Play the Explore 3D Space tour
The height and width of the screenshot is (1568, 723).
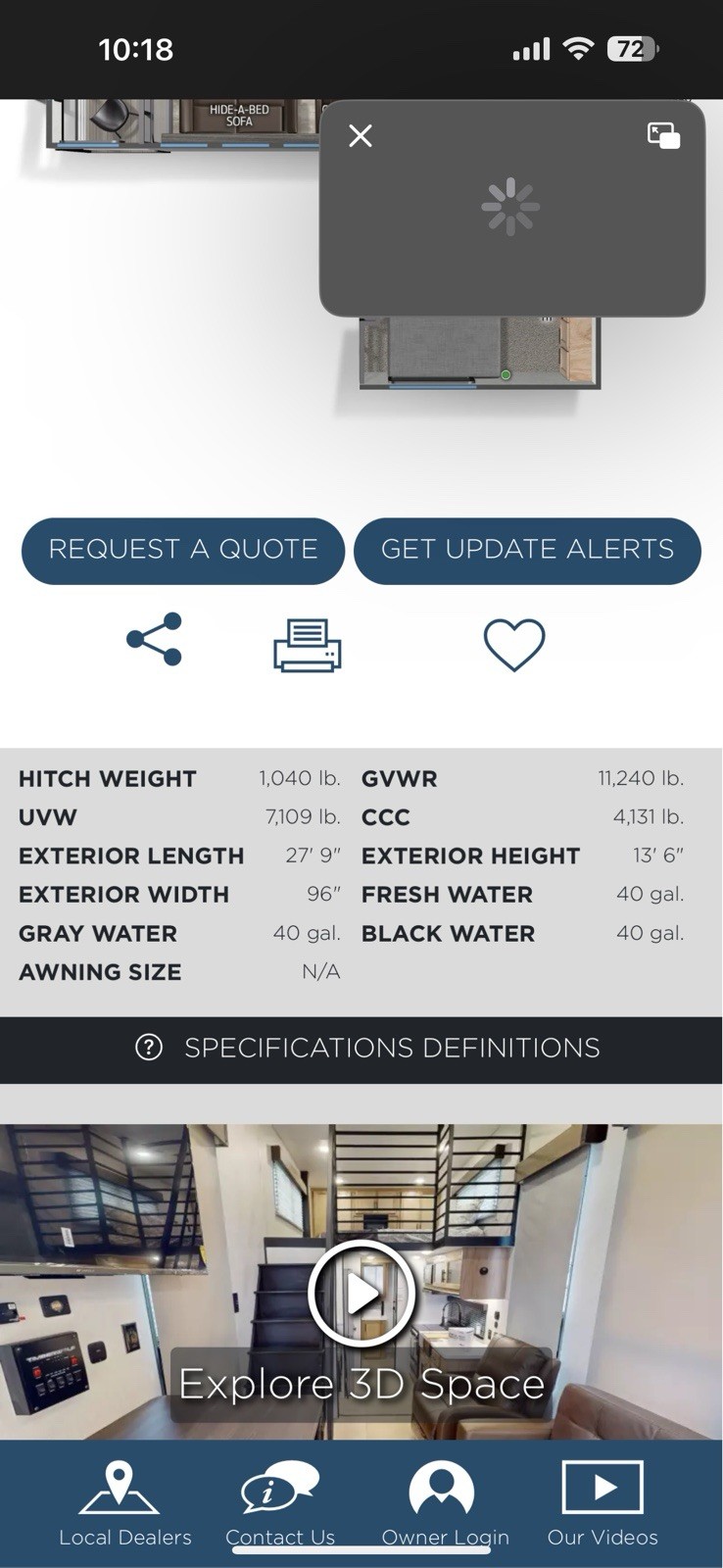[361, 1294]
